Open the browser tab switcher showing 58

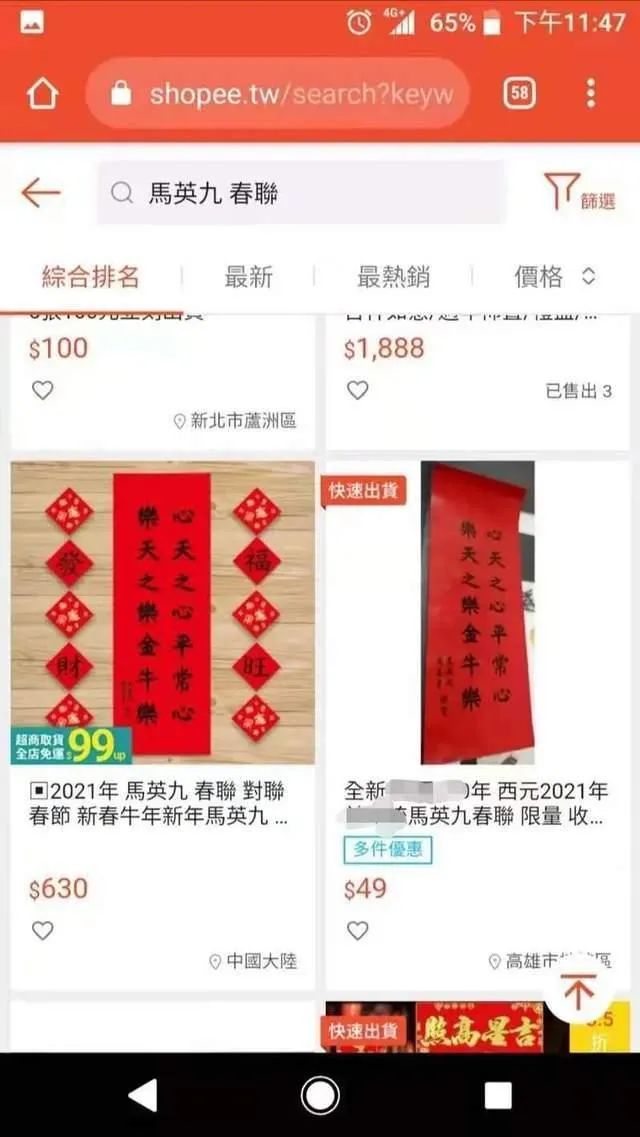(x=519, y=95)
